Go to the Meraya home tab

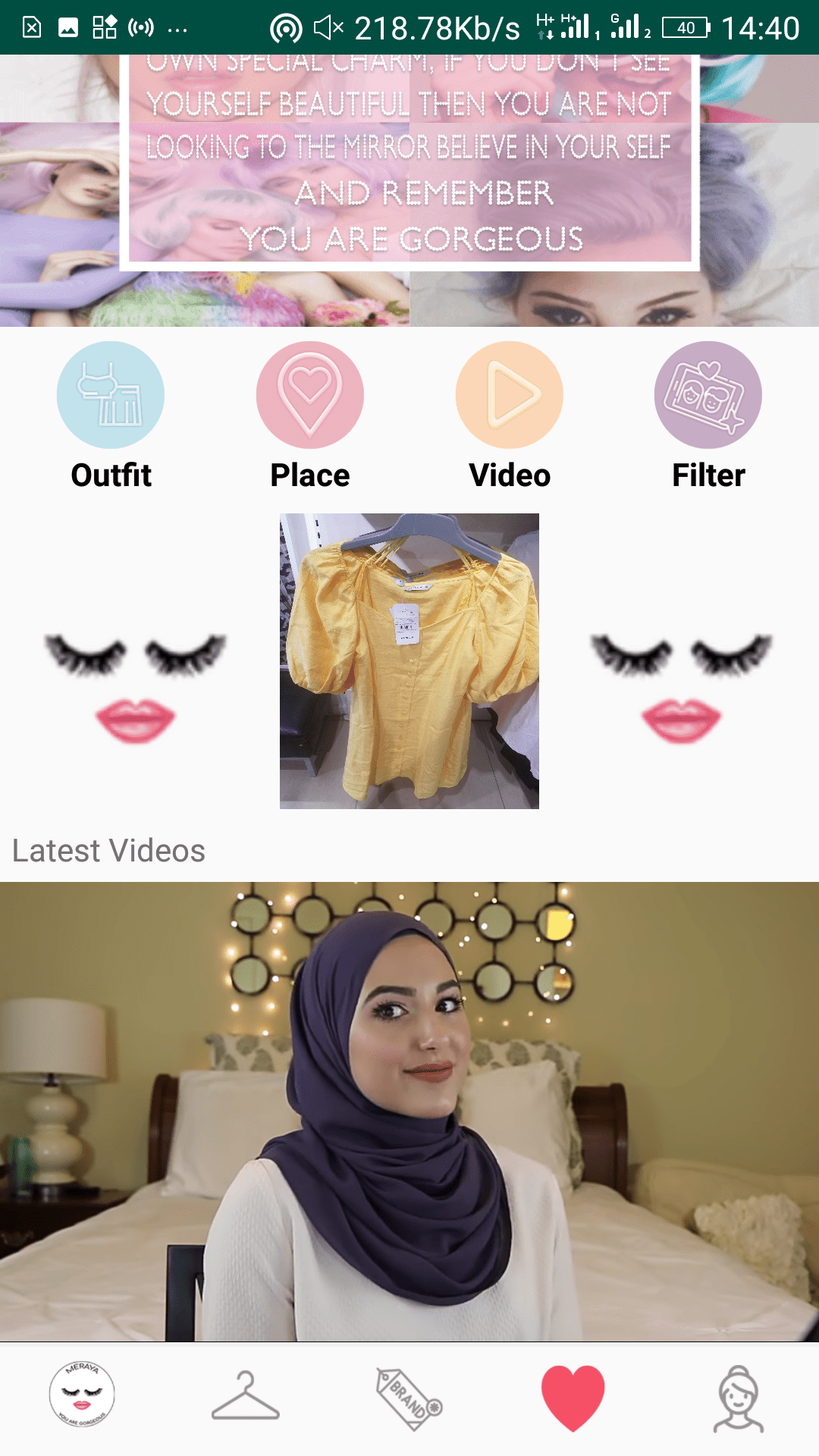click(x=82, y=1394)
